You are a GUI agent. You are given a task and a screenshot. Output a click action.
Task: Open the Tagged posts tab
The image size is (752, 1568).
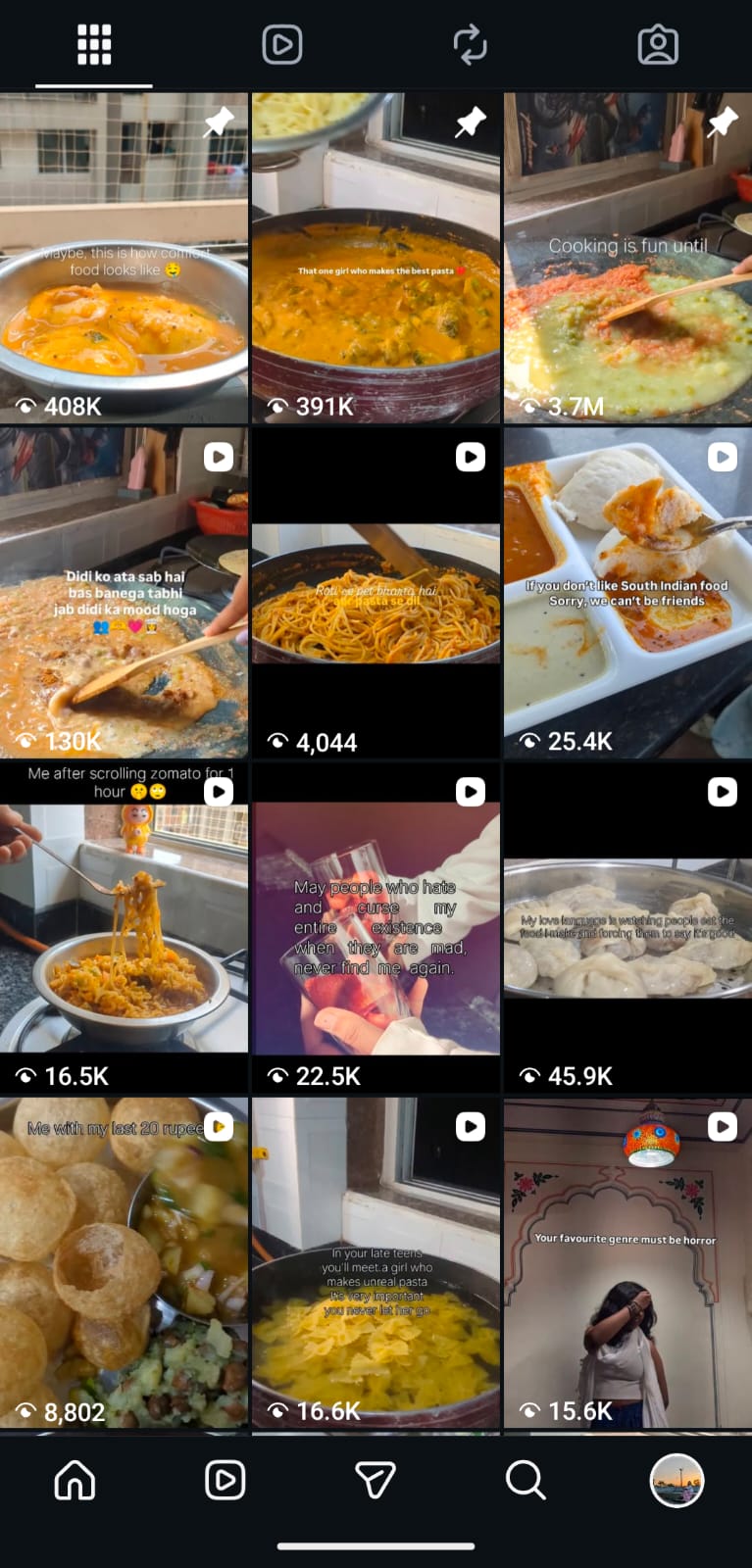(x=659, y=43)
